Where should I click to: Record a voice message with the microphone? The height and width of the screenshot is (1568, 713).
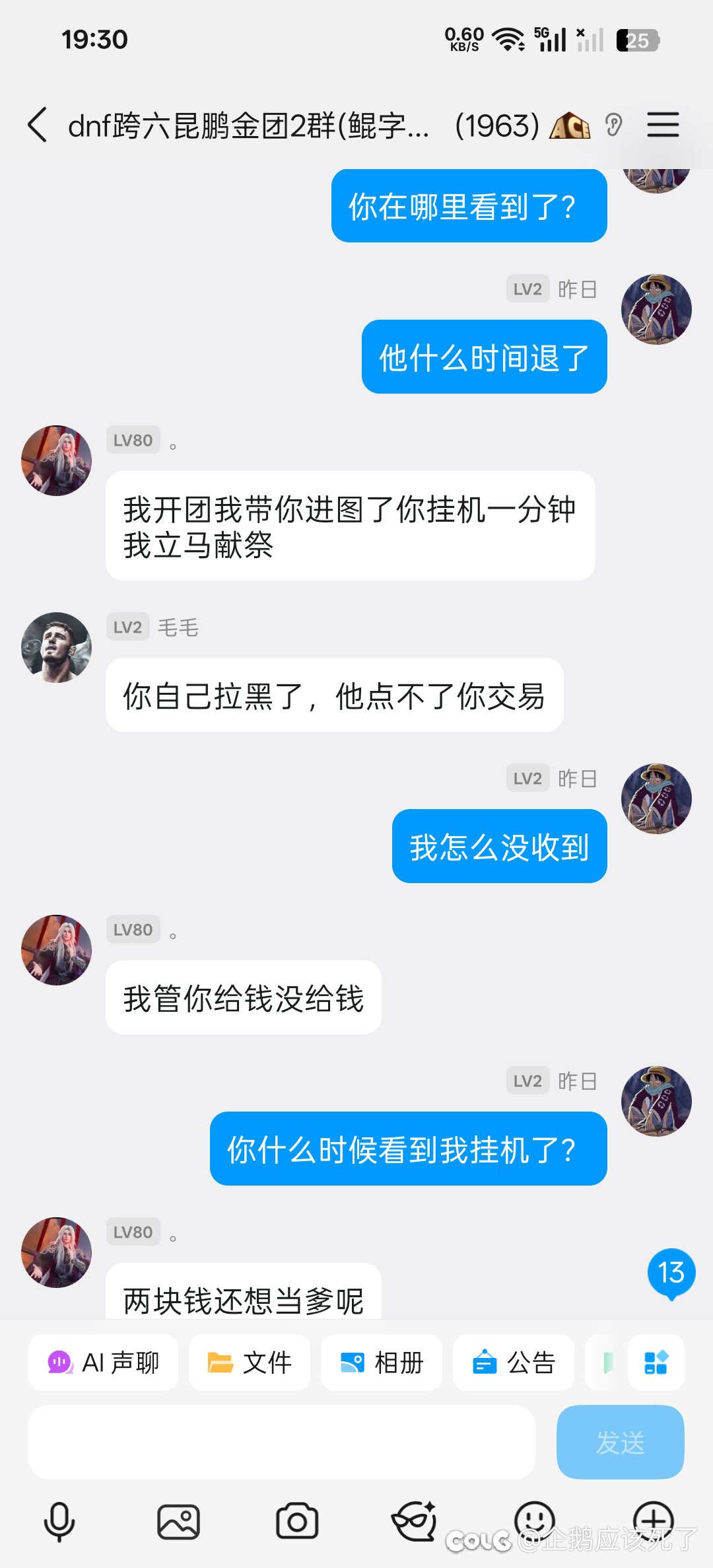(x=59, y=1521)
